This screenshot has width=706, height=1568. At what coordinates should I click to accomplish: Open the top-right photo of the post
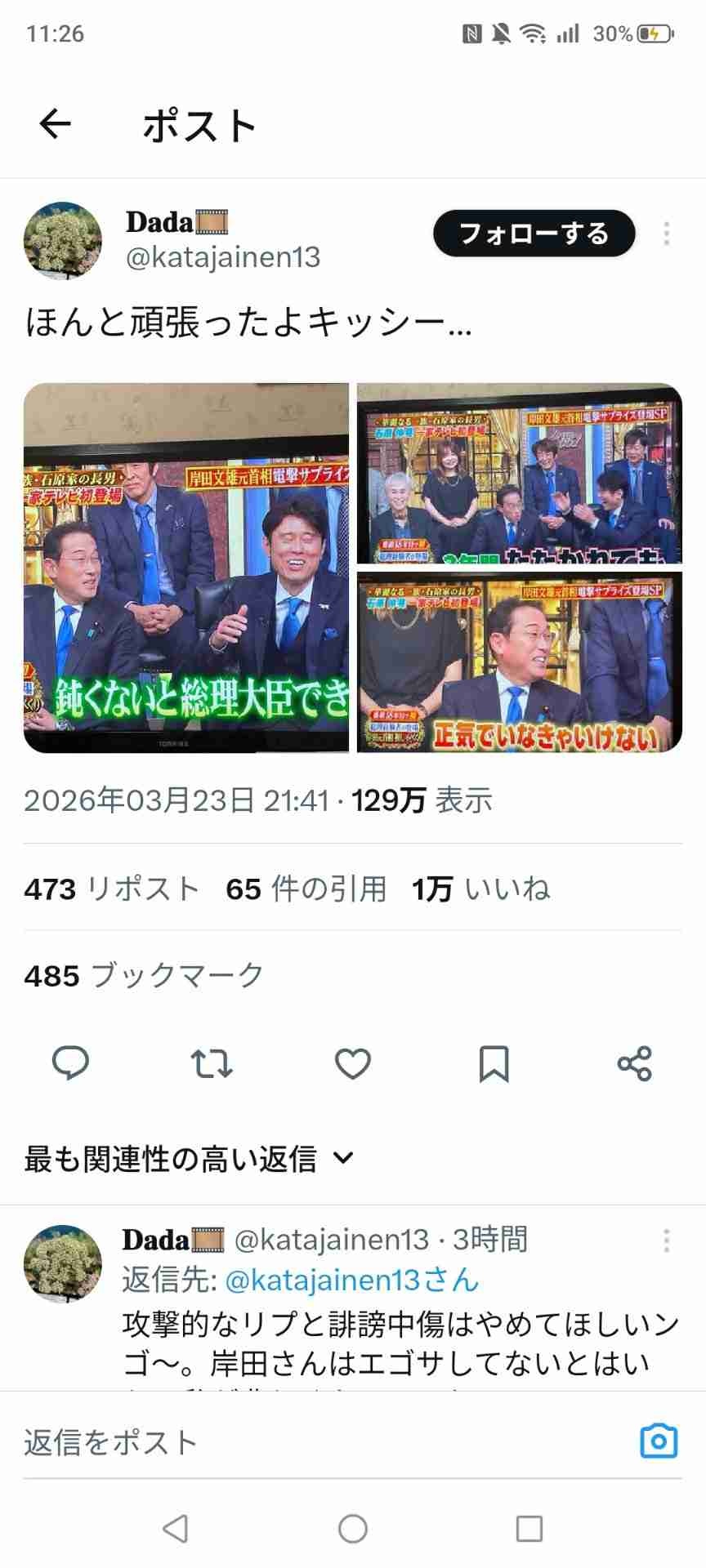click(x=519, y=473)
